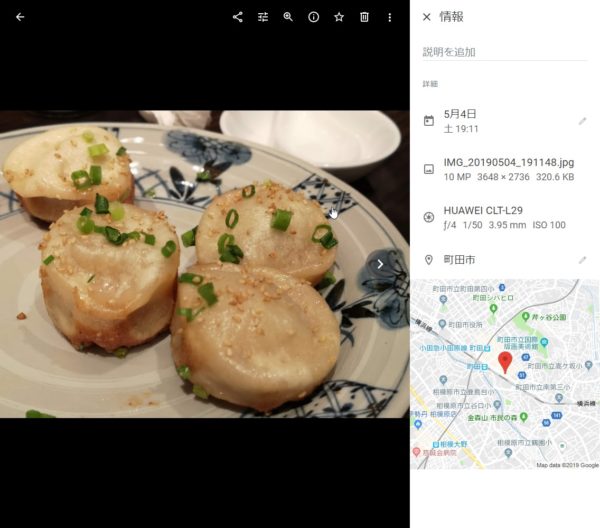Mark photo as favorite with star
Image resolution: width=600 pixels, height=528 pixels.
[339, 17]
